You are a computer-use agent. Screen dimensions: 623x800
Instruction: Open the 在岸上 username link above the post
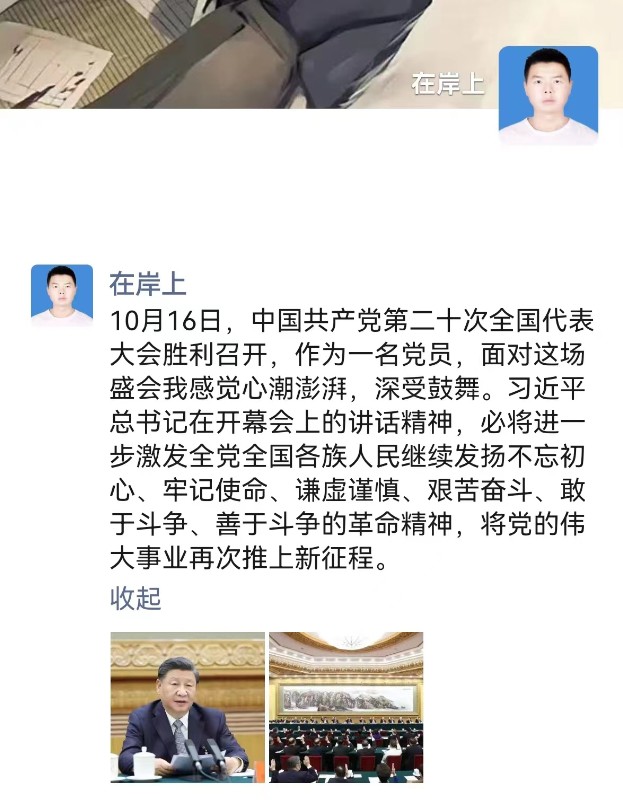(147, 284)
